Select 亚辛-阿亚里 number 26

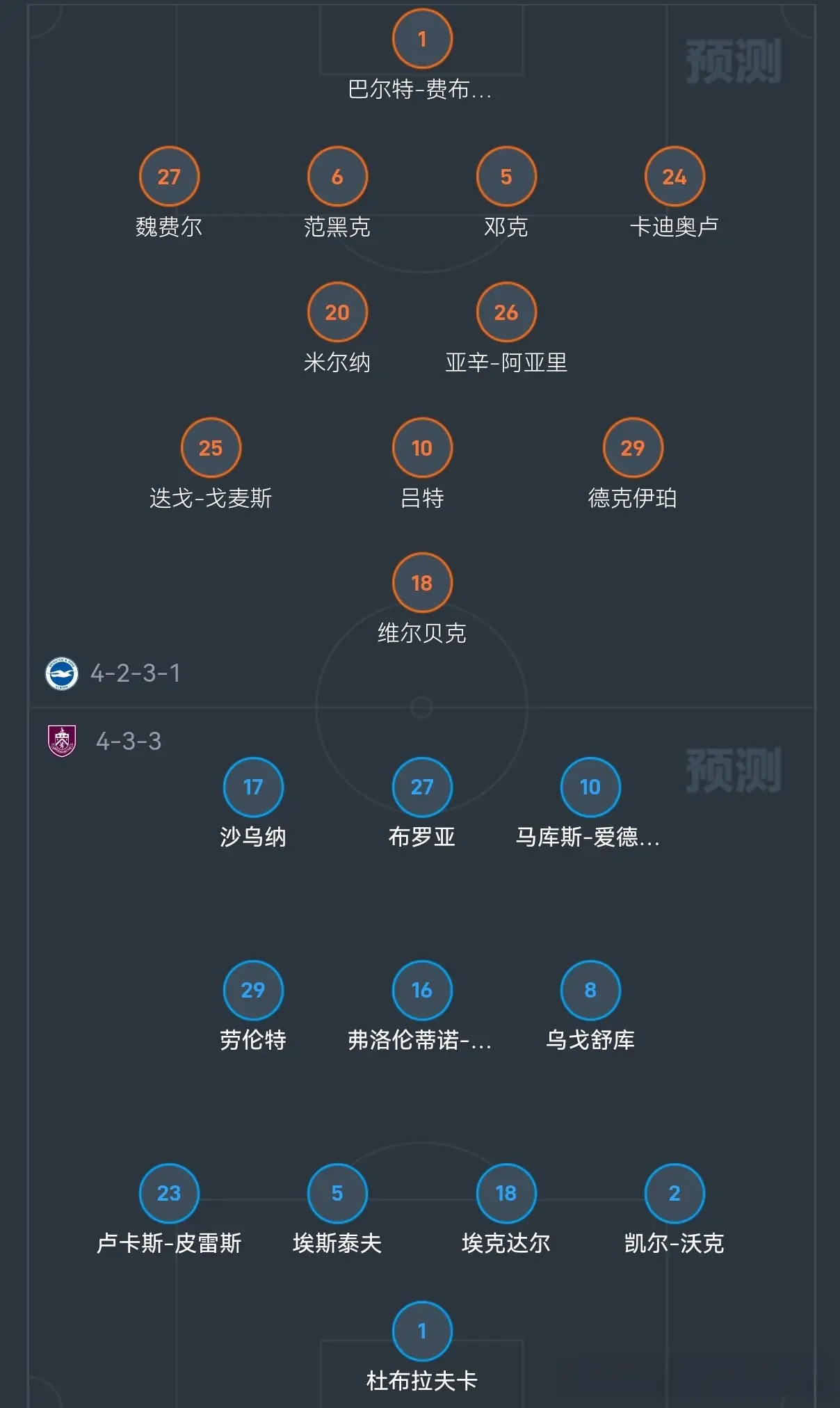click(506, 312)
